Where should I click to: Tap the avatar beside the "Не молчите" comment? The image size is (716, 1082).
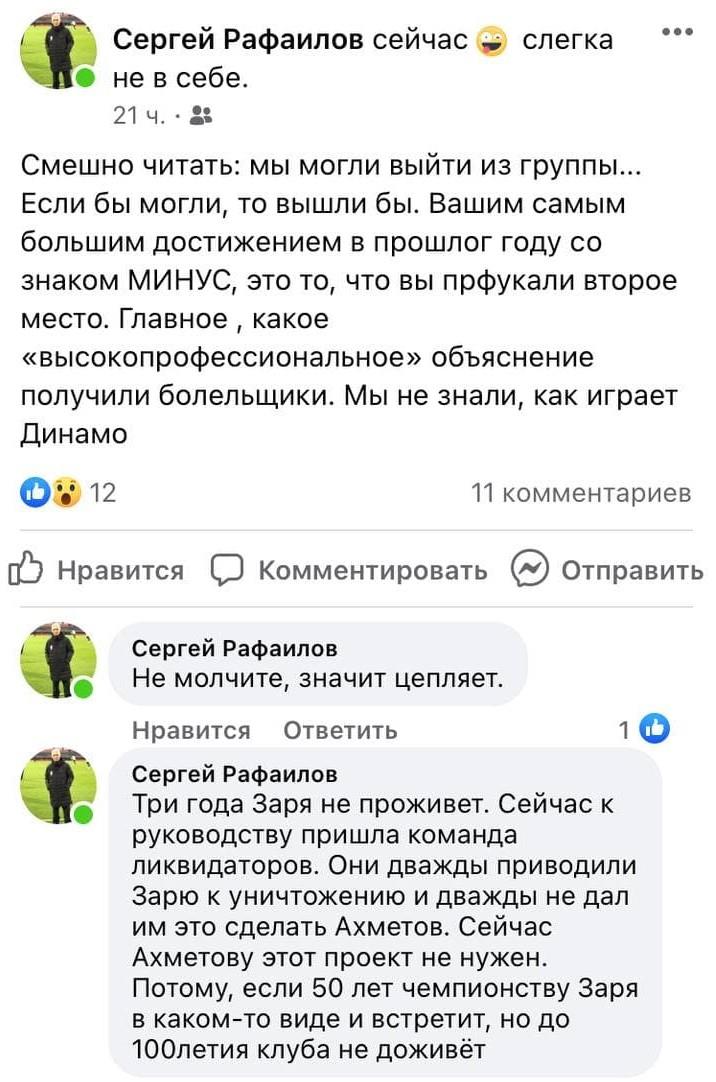pyautogui.click(x=58, y=660)
